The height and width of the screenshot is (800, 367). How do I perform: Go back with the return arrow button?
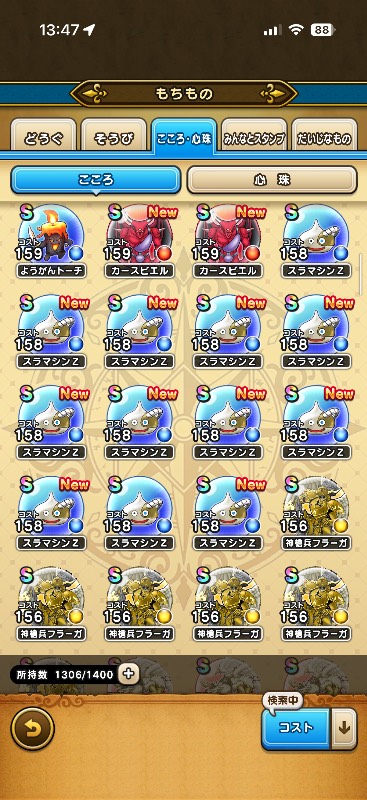pyautogui.click(x=33, y=727)
